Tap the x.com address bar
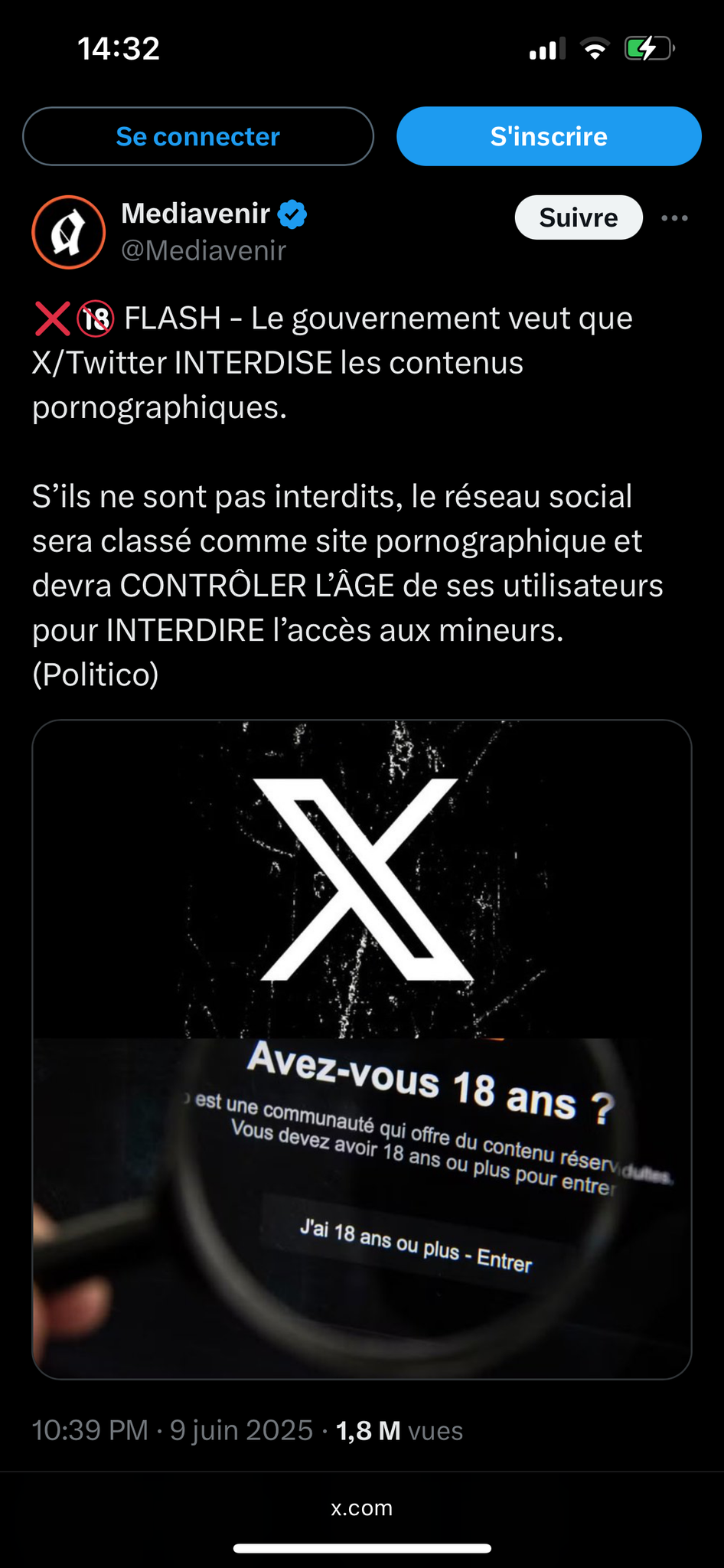724x1568 pixels. click(361, 1508)
